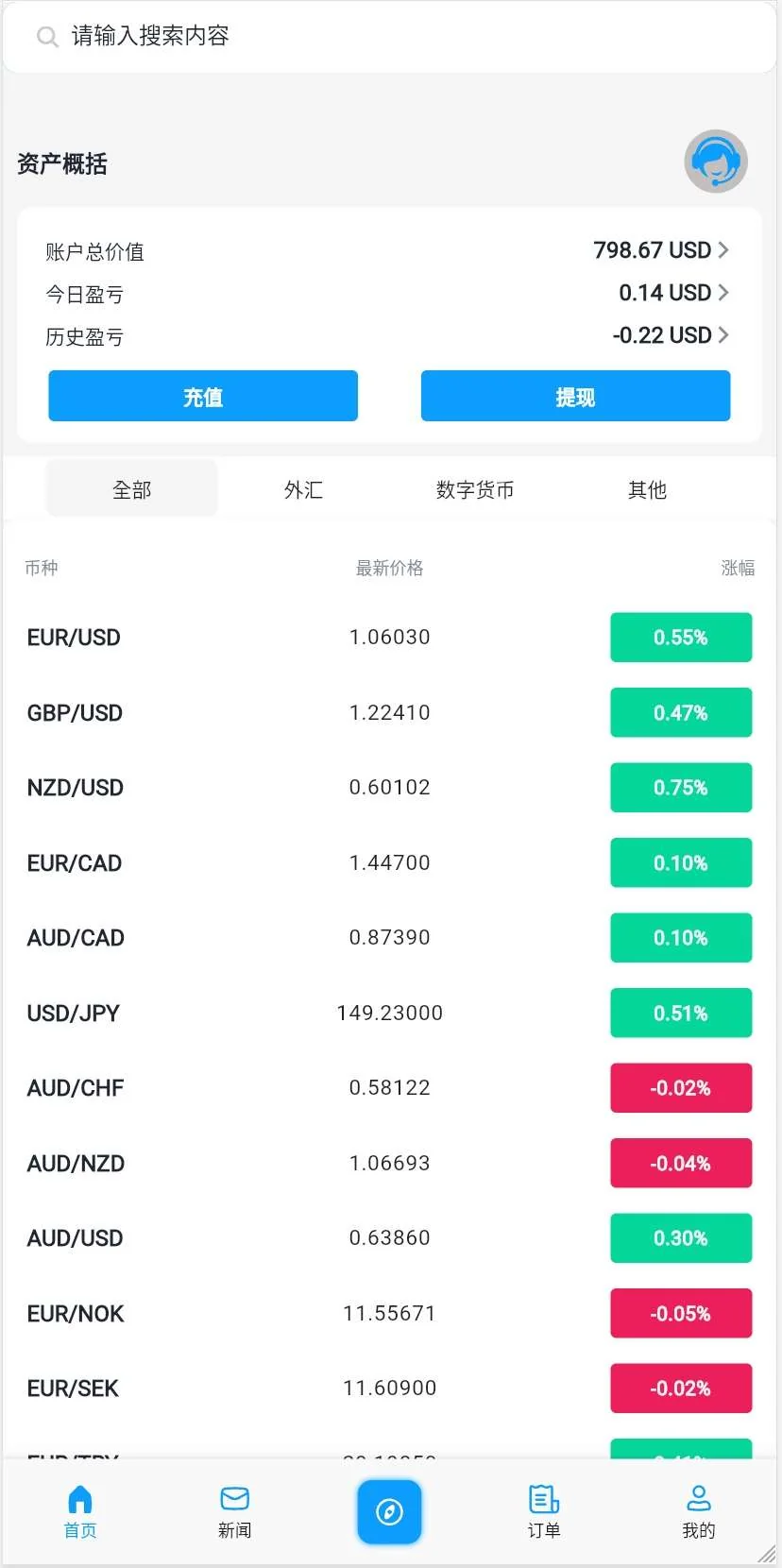Image resolution: width=782 pixels, height=1568 pixels.
Task: Switch to the 外汇 forex tab
Action: click(x=303, y=488)
